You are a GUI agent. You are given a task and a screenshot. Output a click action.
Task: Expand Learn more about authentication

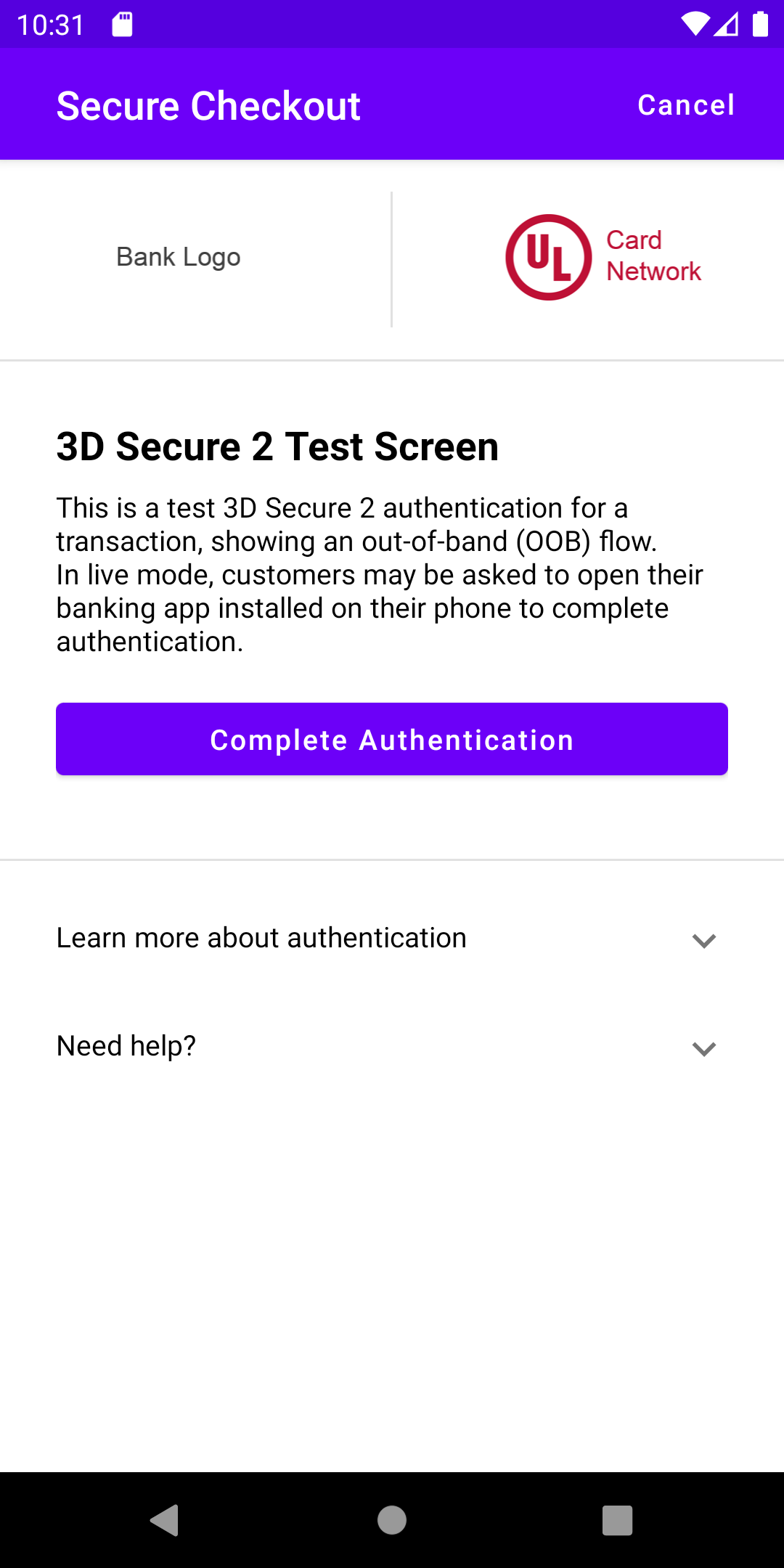tap(392, 939)
